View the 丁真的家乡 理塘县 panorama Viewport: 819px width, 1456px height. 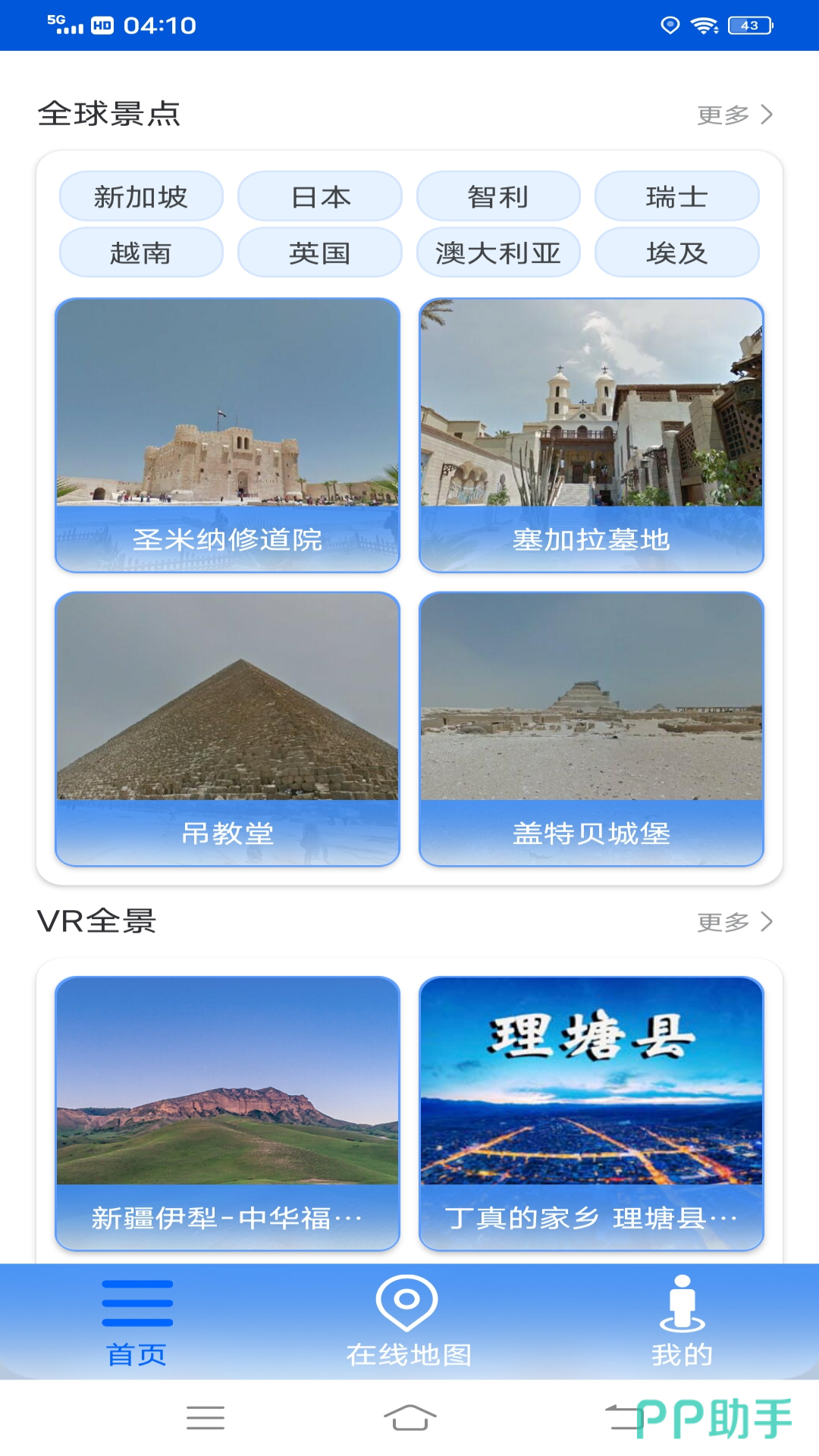591,1113
